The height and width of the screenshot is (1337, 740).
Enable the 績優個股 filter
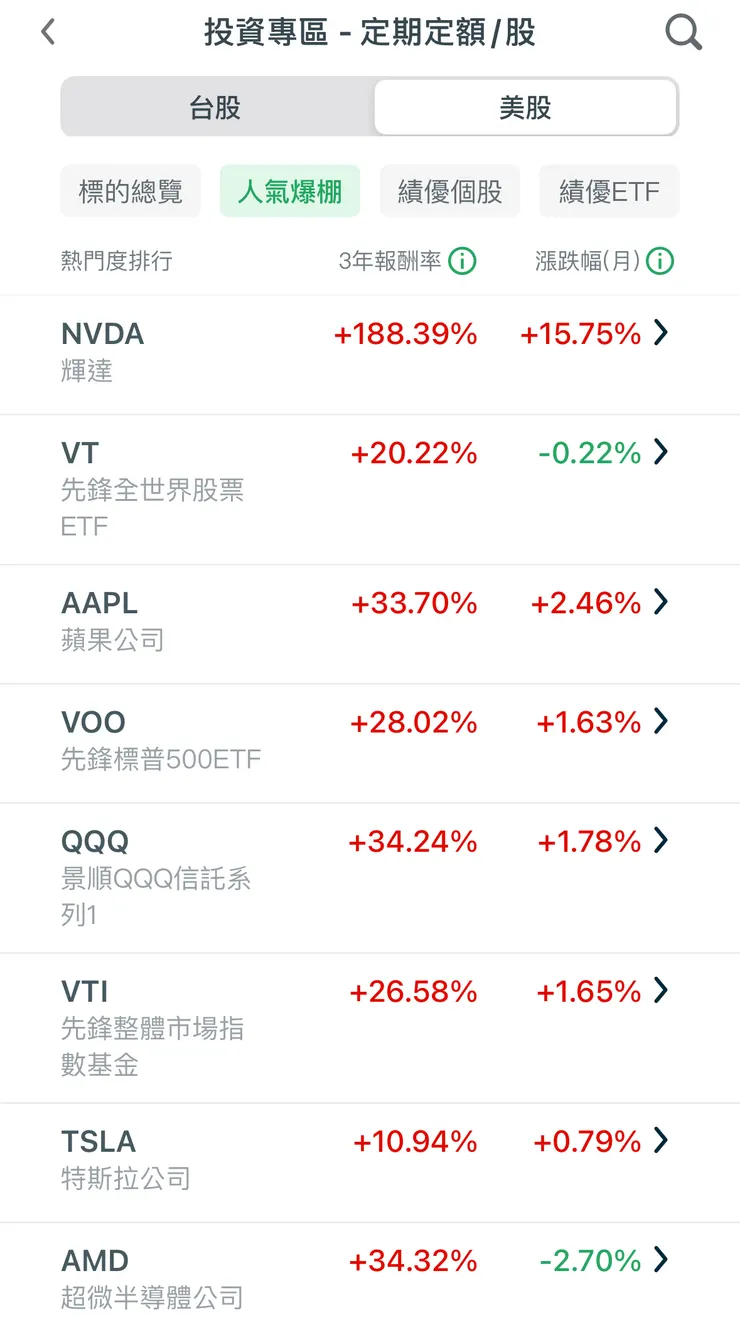click(x=450, y=190)
